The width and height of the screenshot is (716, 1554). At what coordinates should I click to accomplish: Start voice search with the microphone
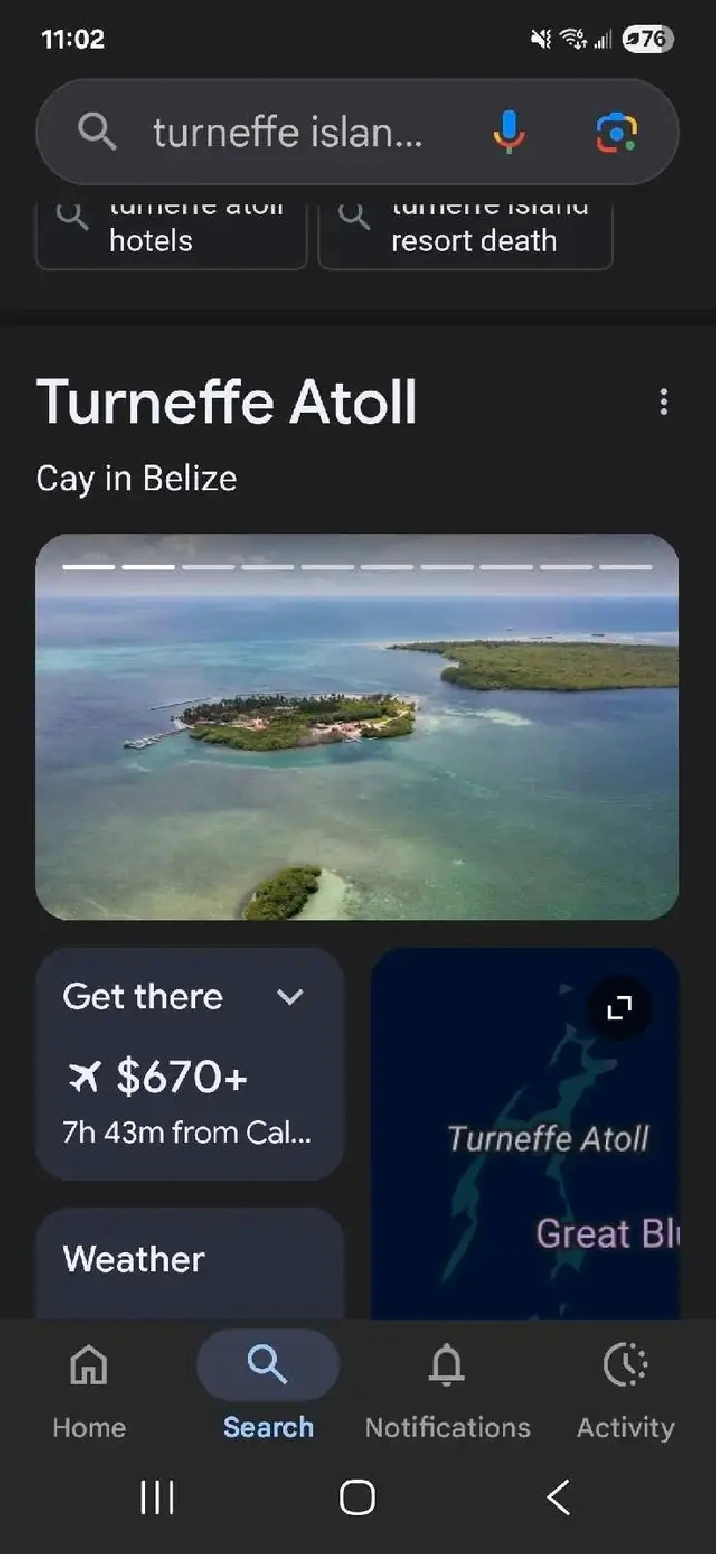pyautogui.click(x=509, y=132)
